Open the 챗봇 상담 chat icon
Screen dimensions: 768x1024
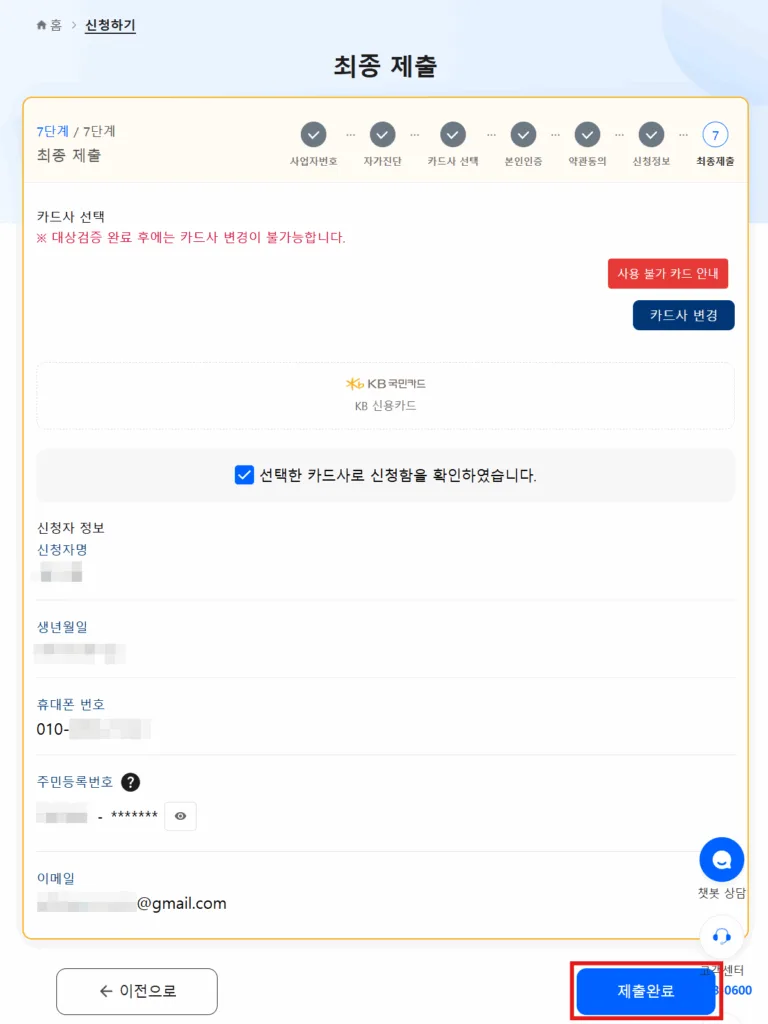click(x=721, y=859)
